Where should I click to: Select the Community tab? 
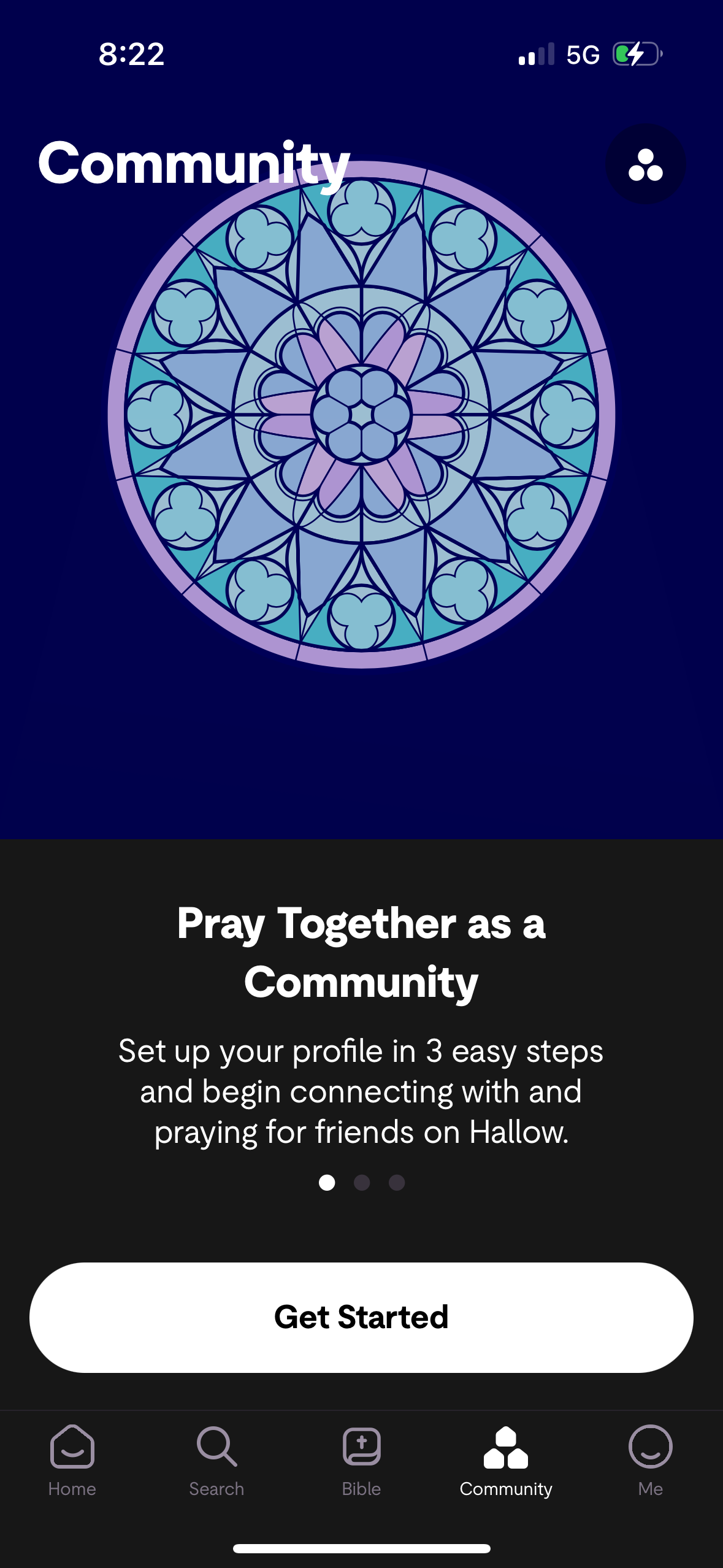coord(506,1460)
